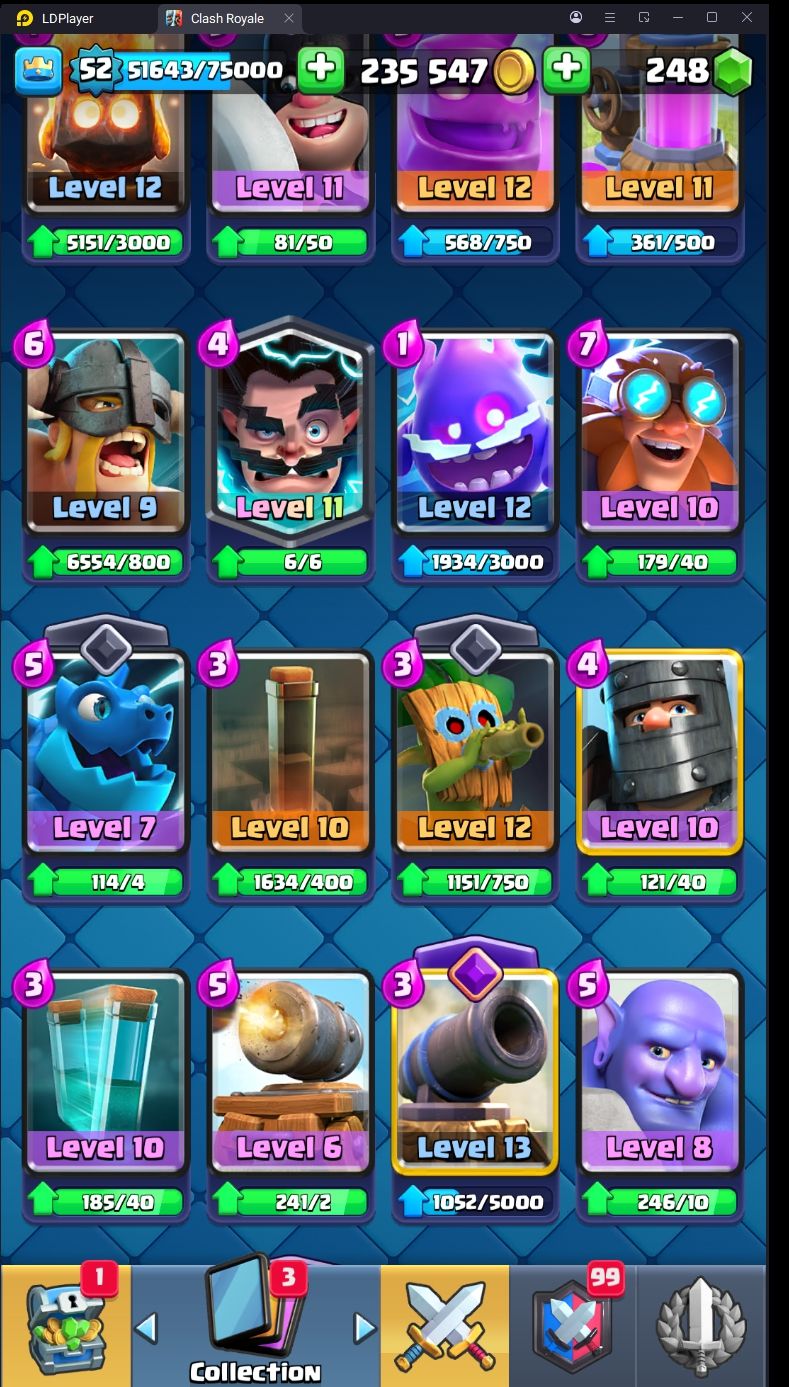Tap the green plus button next to gold
The height and width of the screenshot is (1387, 789).
(x=566, y=70)
